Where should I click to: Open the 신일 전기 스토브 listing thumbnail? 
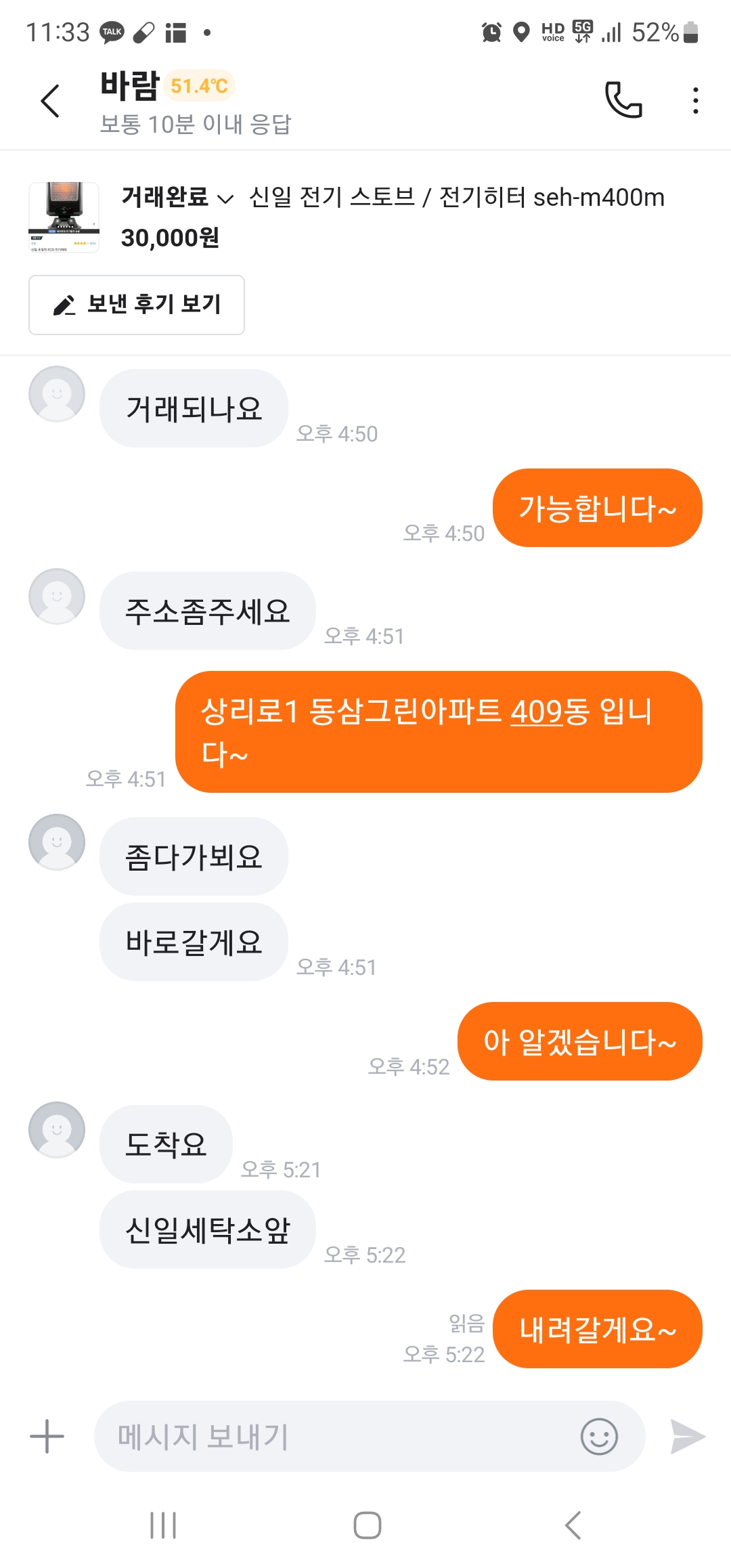64,217
